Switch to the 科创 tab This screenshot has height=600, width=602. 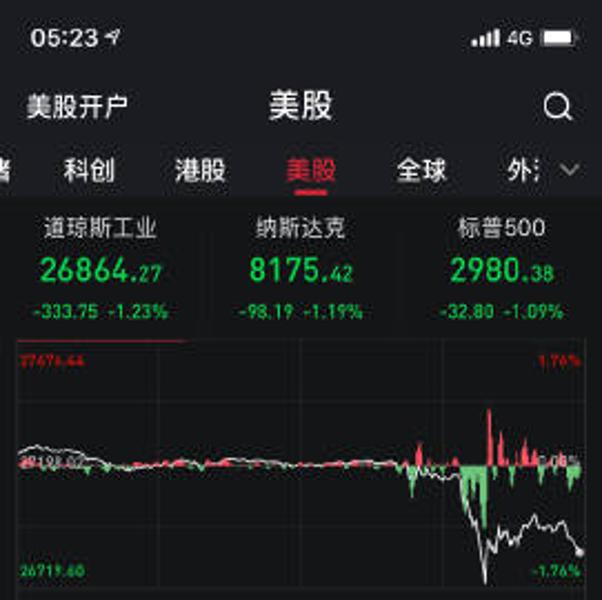pos(89,170)
